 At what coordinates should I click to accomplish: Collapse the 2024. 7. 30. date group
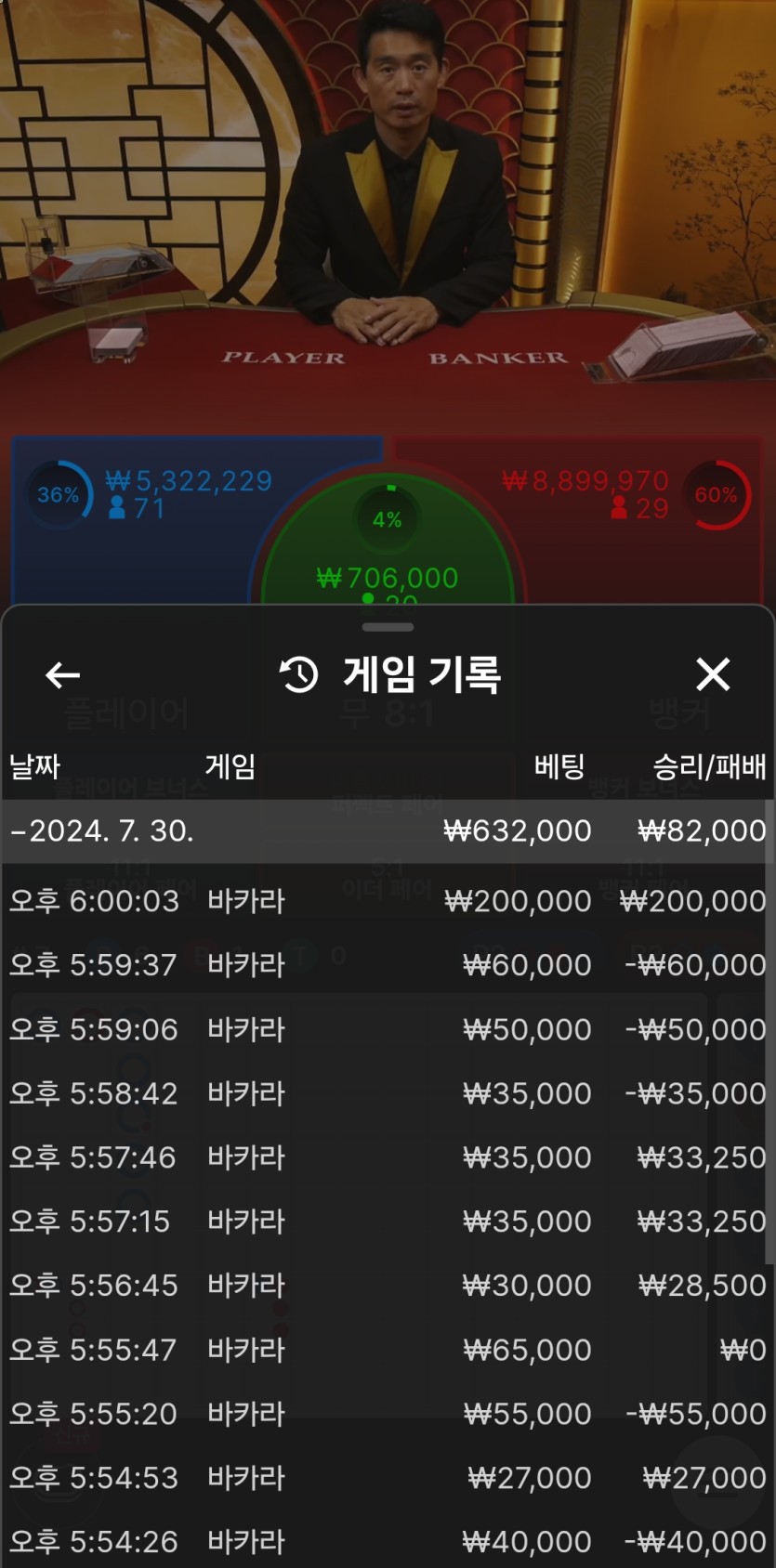coord(102,831)
